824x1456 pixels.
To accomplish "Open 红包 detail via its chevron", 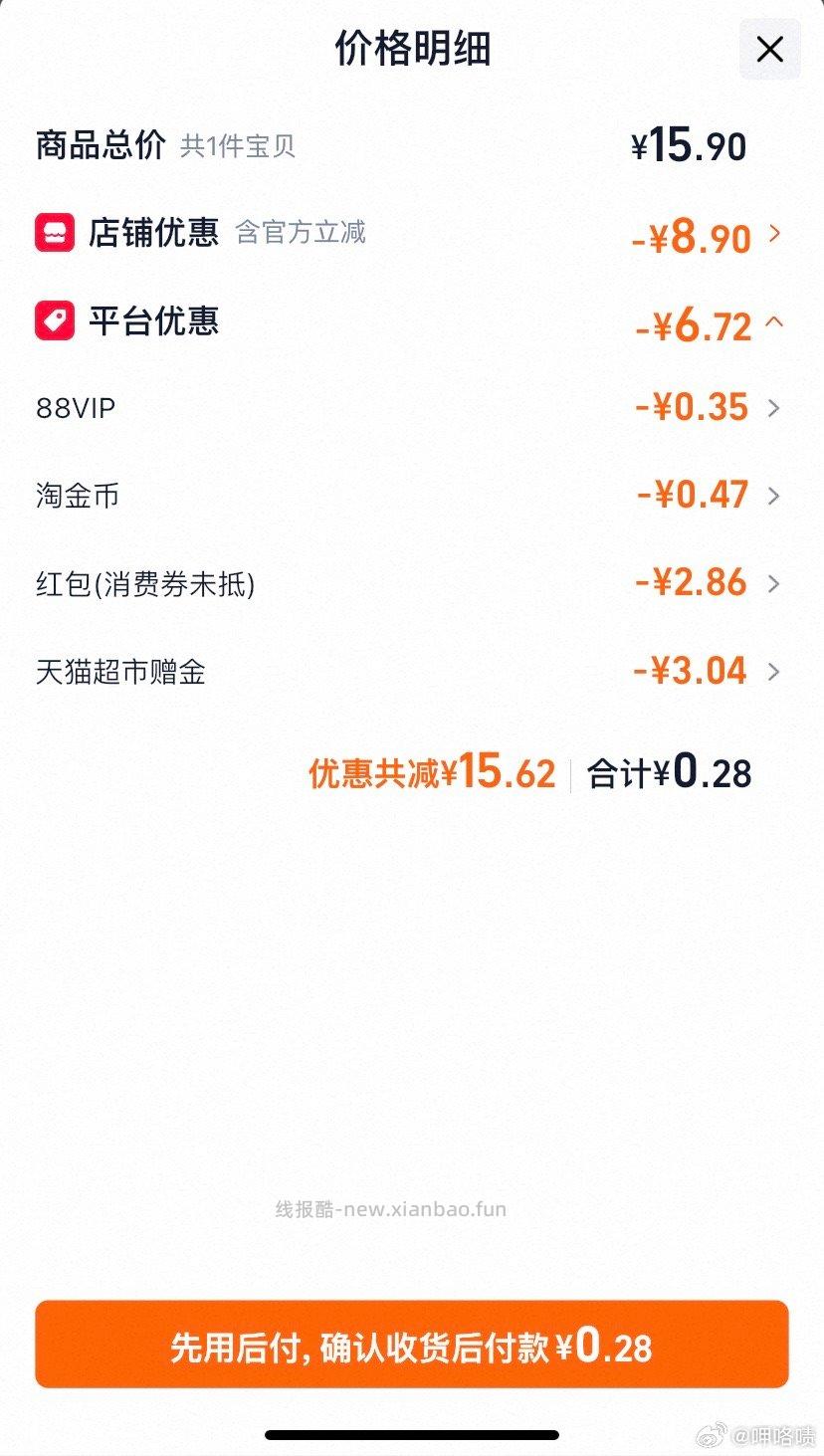I will [x=775, y=584].
